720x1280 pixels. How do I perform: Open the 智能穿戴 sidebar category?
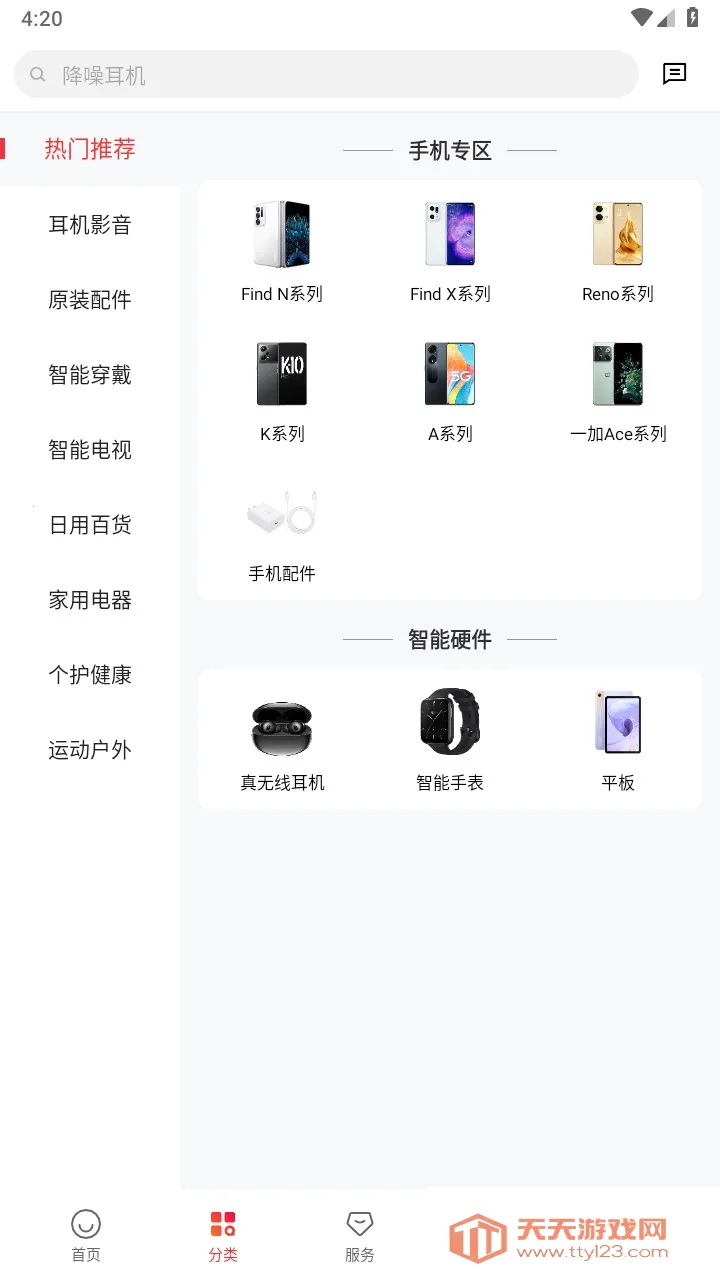(x=90, y=375)
